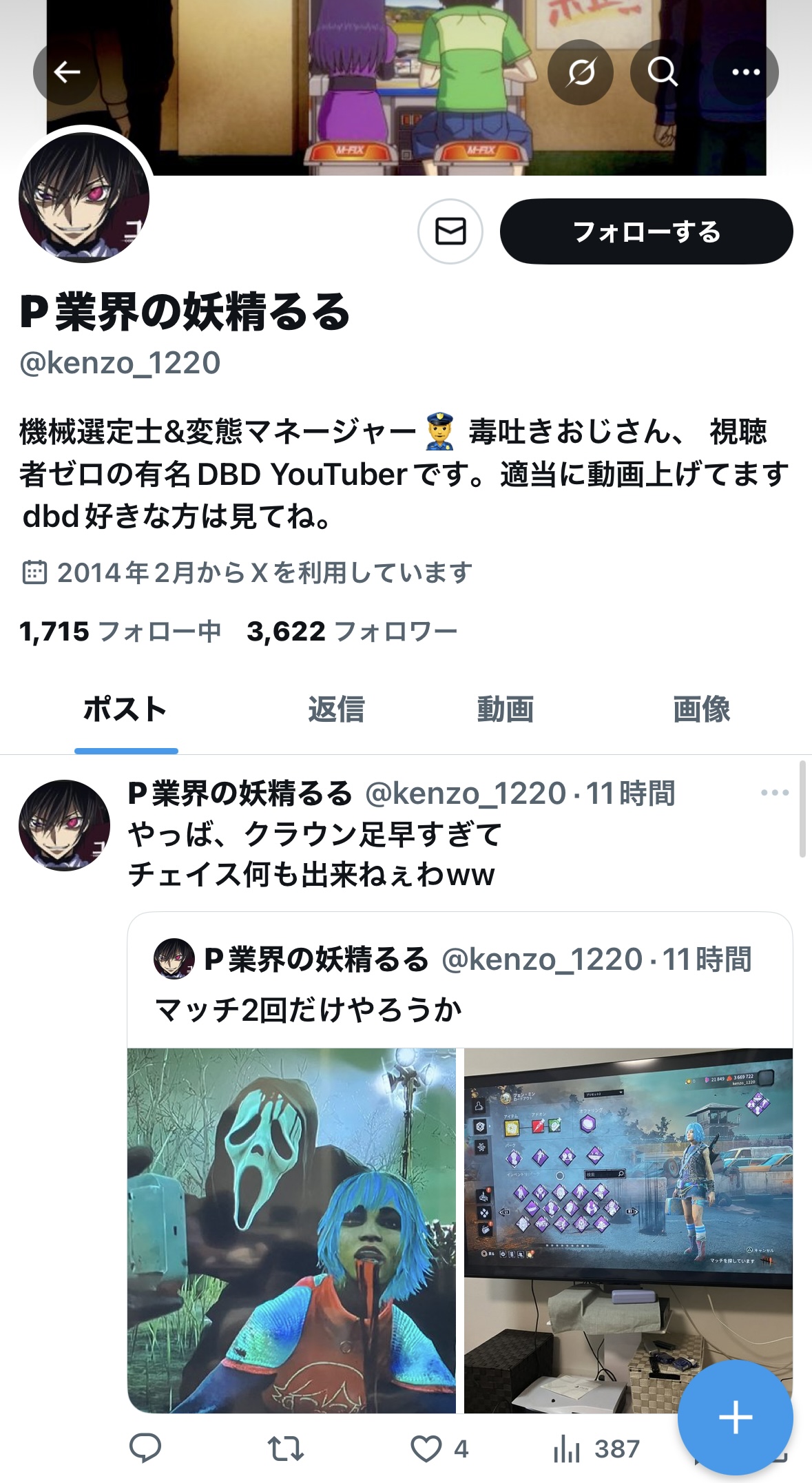Switch to the 画像 tab

pos(701,709)
